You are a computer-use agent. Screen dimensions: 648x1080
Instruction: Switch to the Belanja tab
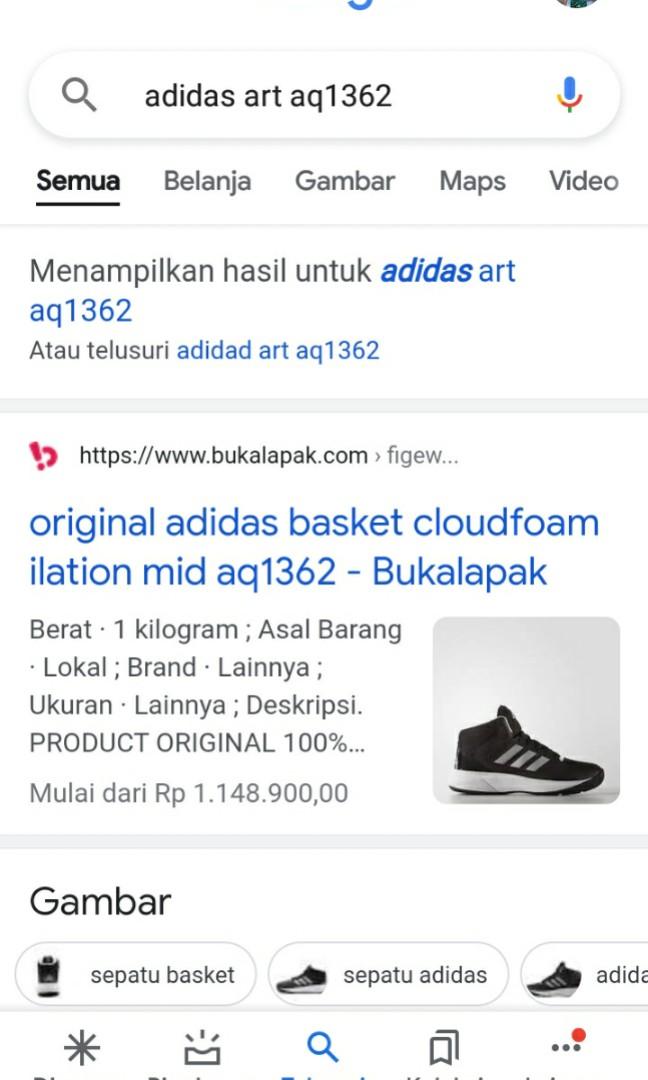point(207,181)
